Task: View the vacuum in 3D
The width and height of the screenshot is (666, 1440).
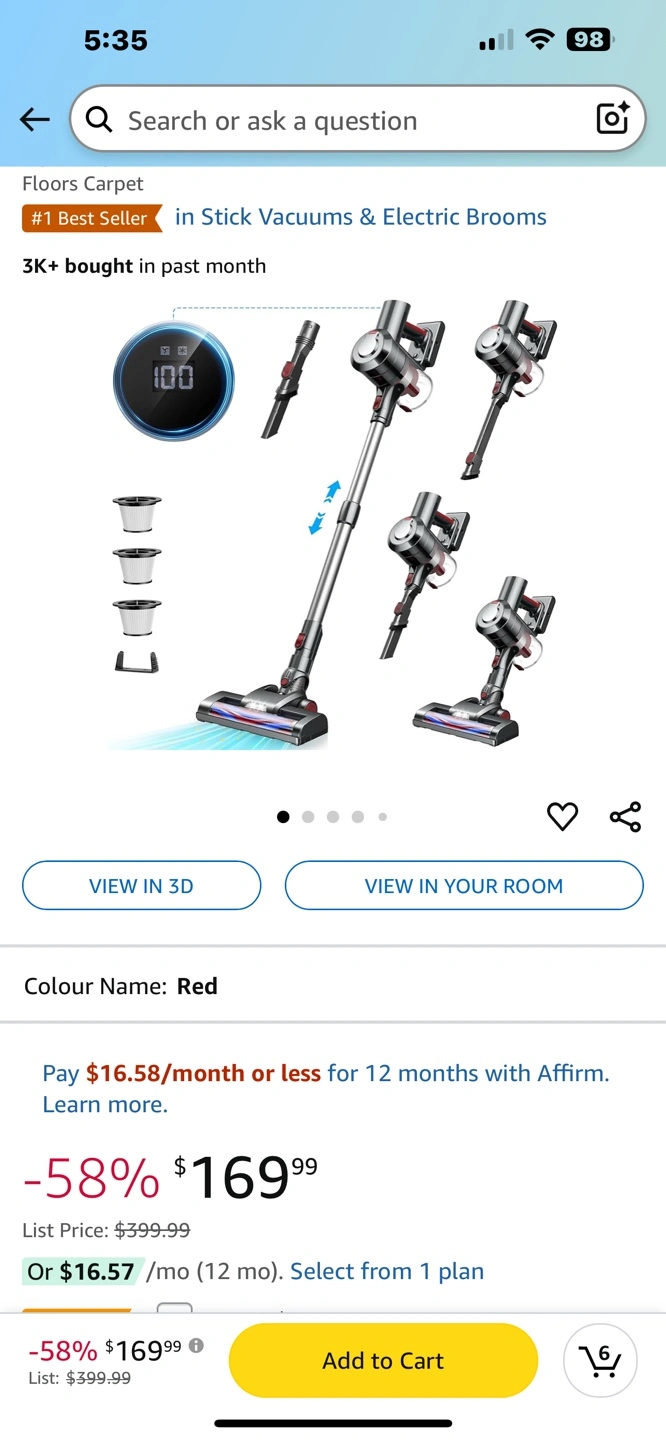Action: coord(141,886)
